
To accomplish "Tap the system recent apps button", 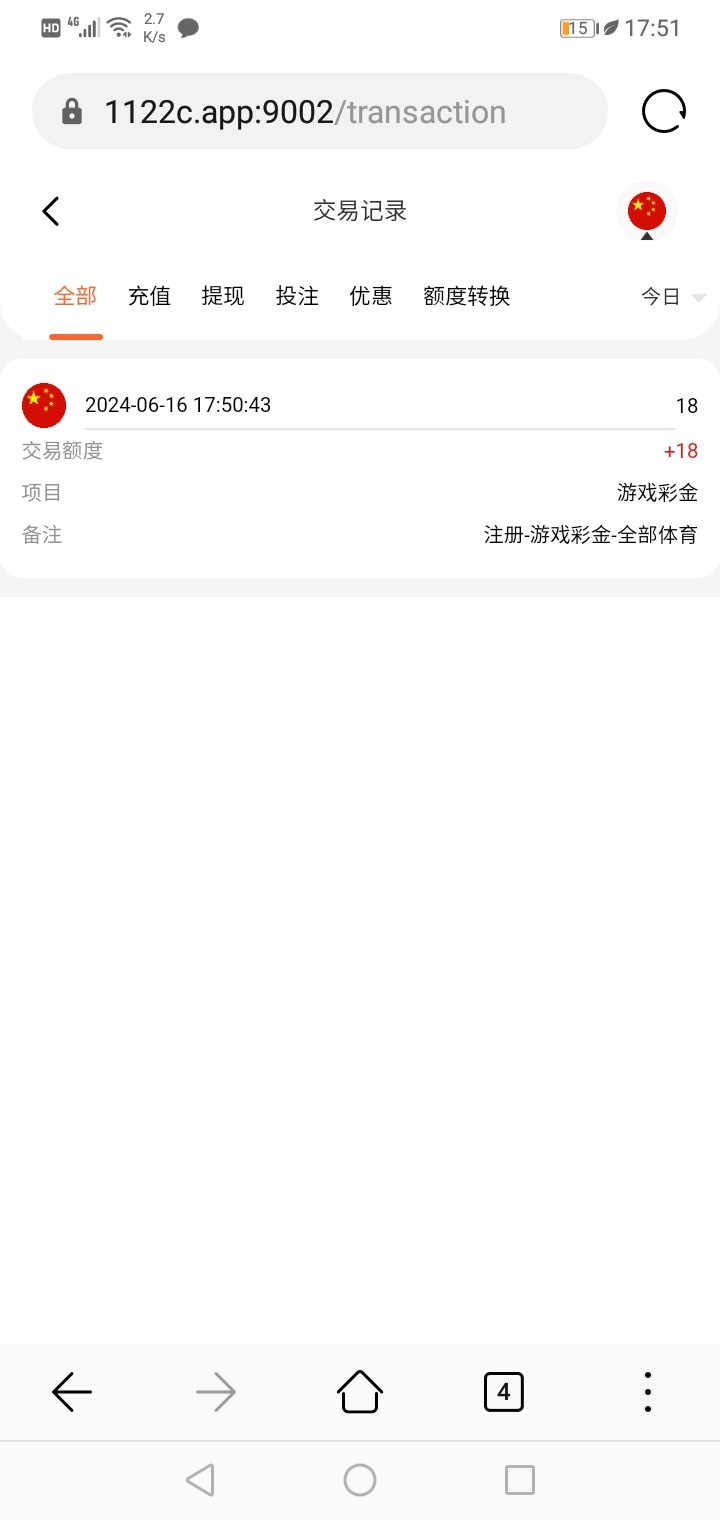I will tap(520, 1480).
